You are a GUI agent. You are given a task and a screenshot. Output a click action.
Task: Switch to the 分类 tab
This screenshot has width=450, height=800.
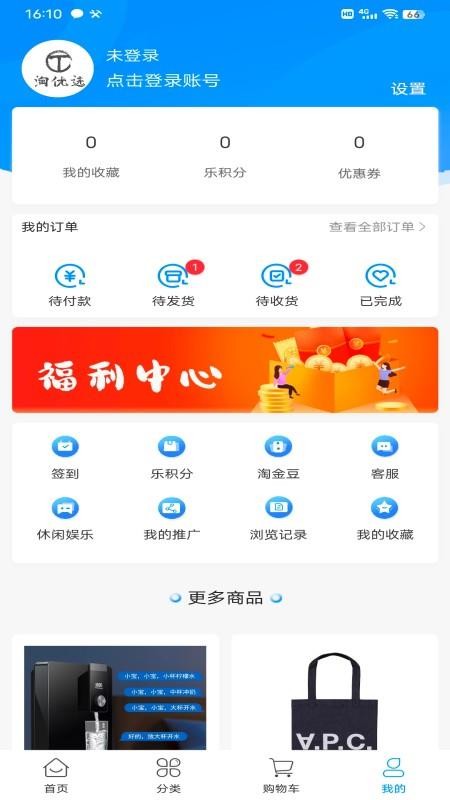[169, 776]
